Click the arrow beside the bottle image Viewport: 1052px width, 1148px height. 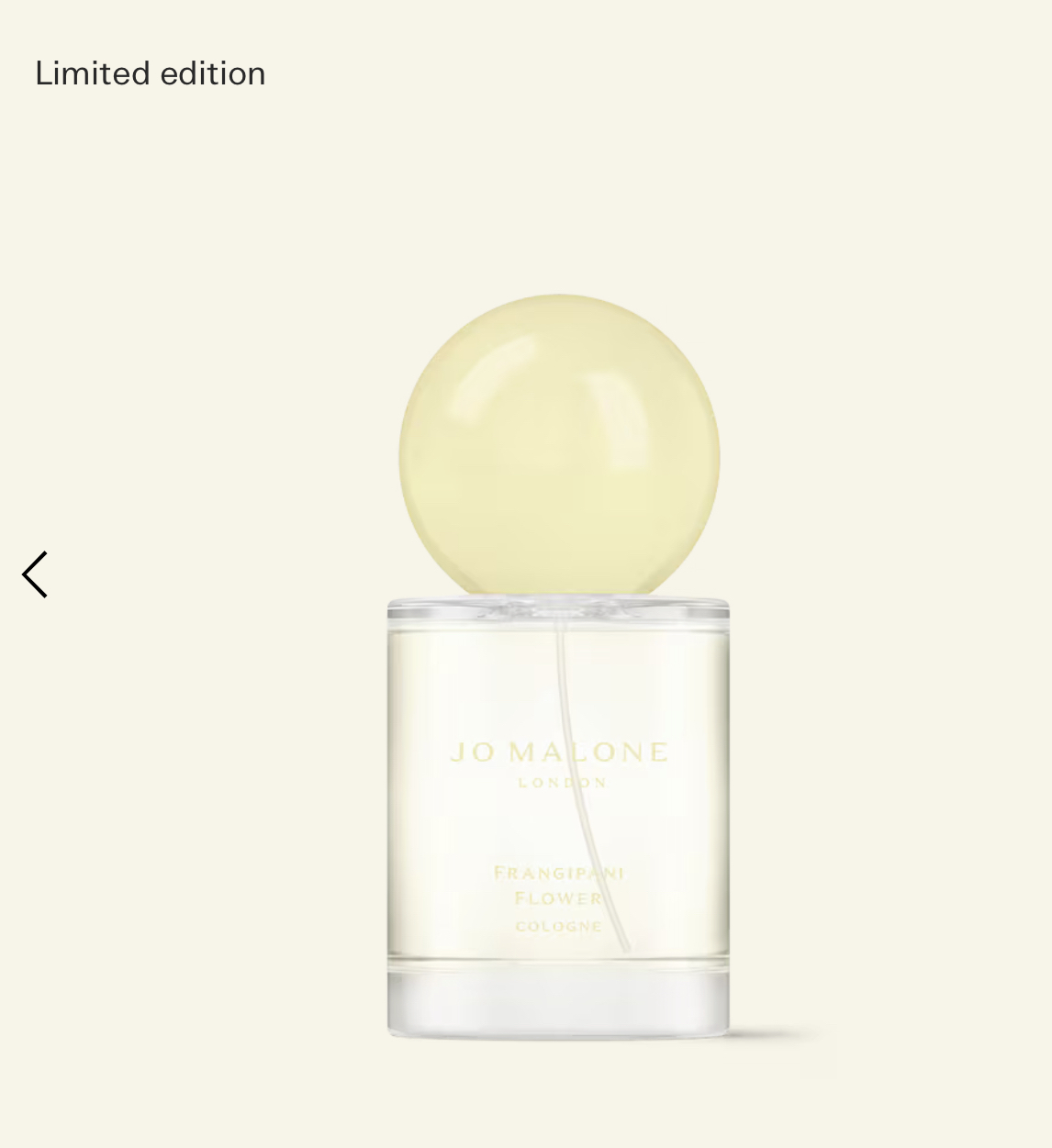click(x=35, y=574)
